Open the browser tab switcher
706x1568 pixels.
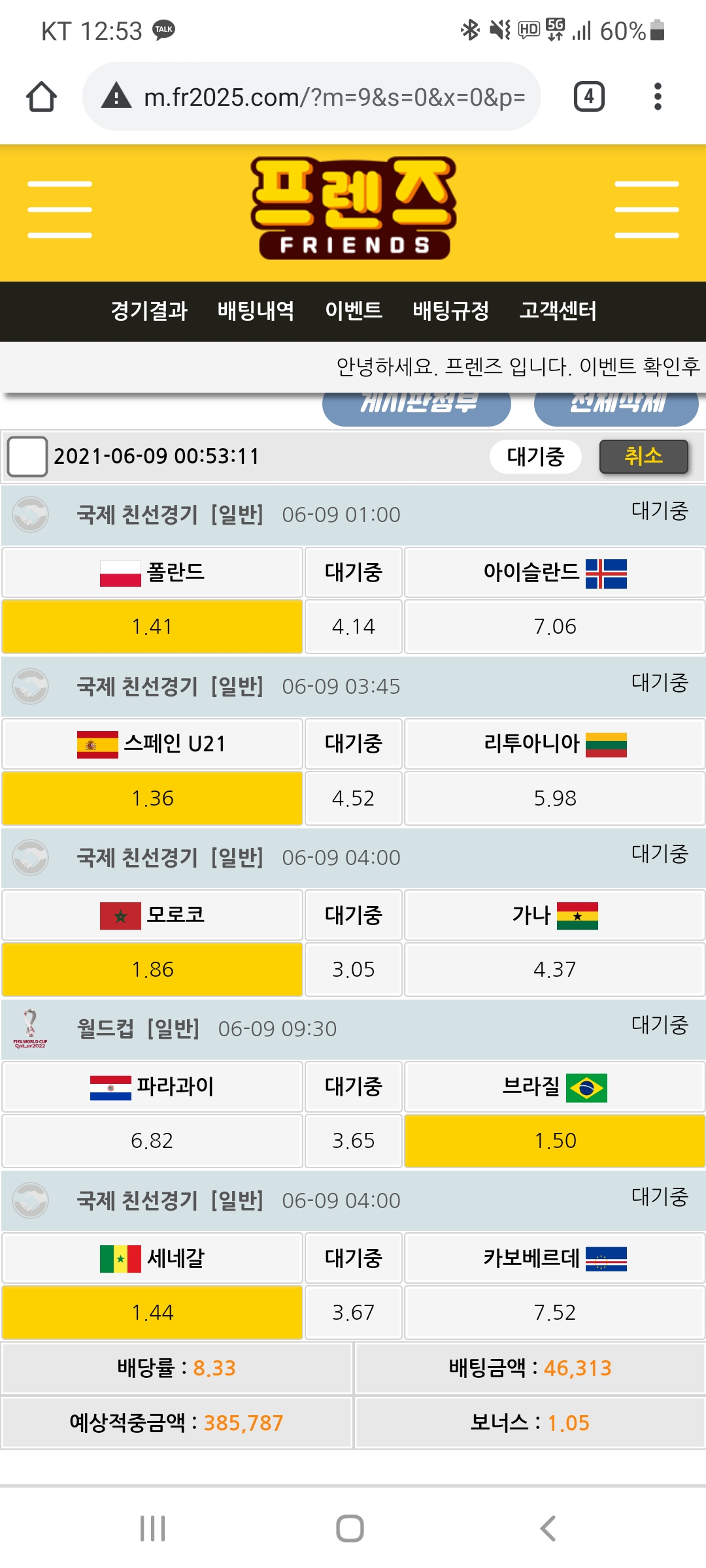pyautogui.click(x=588, y=97)
